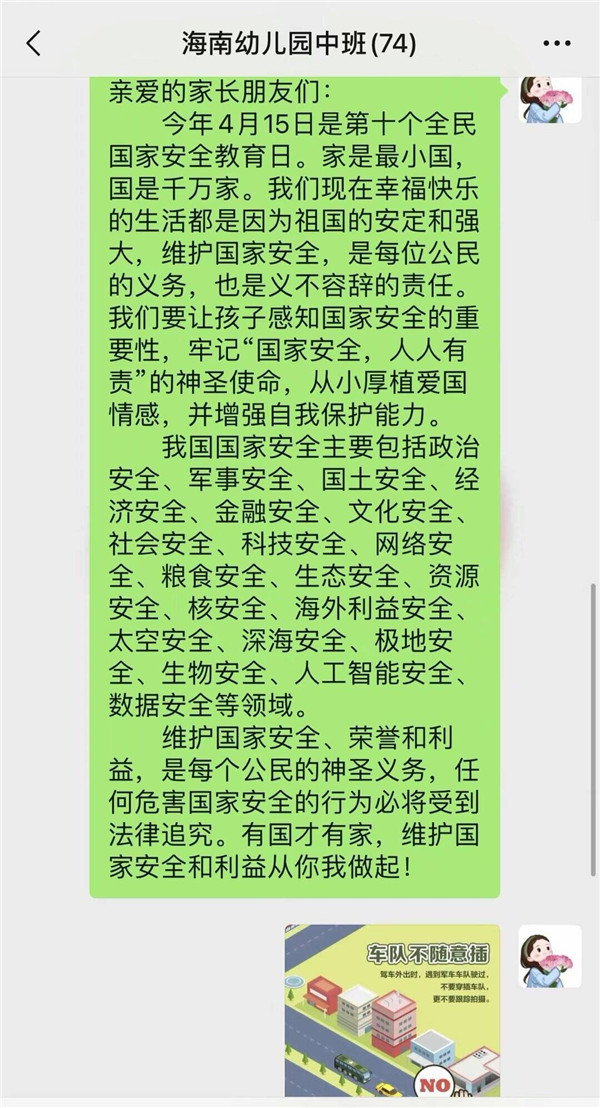
Task: Go back from the group chat
Action: [33, 44]
